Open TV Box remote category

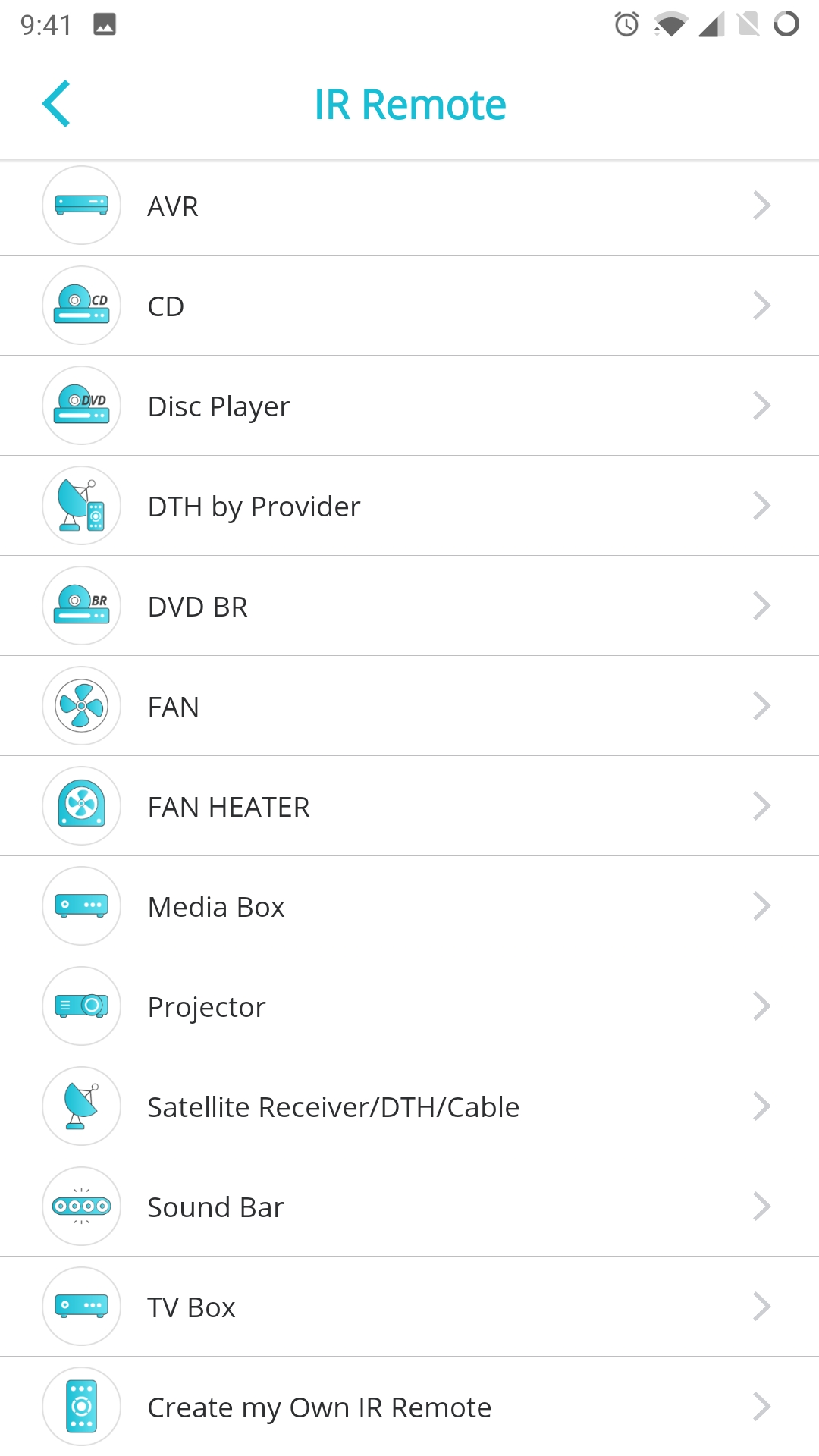click(x=409, y=1307)
